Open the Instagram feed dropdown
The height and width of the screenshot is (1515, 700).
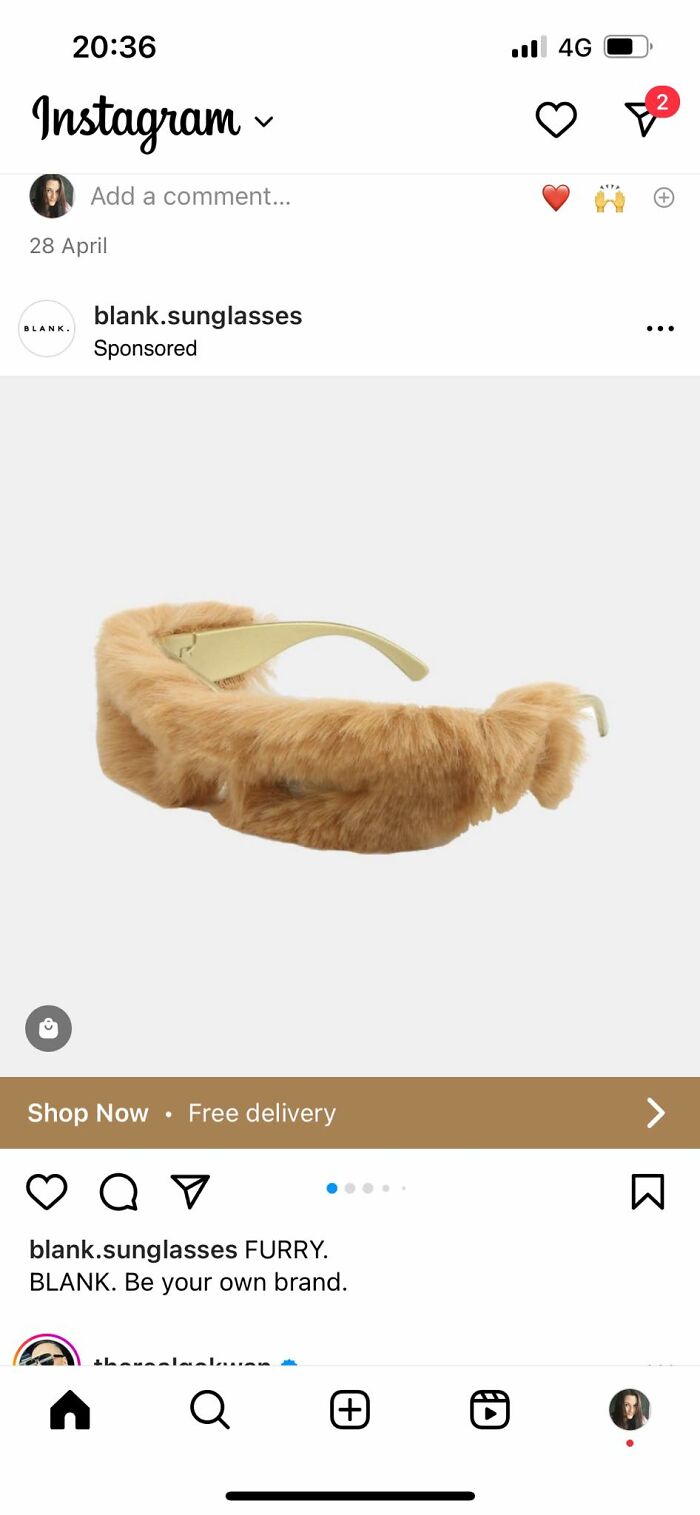264,122
